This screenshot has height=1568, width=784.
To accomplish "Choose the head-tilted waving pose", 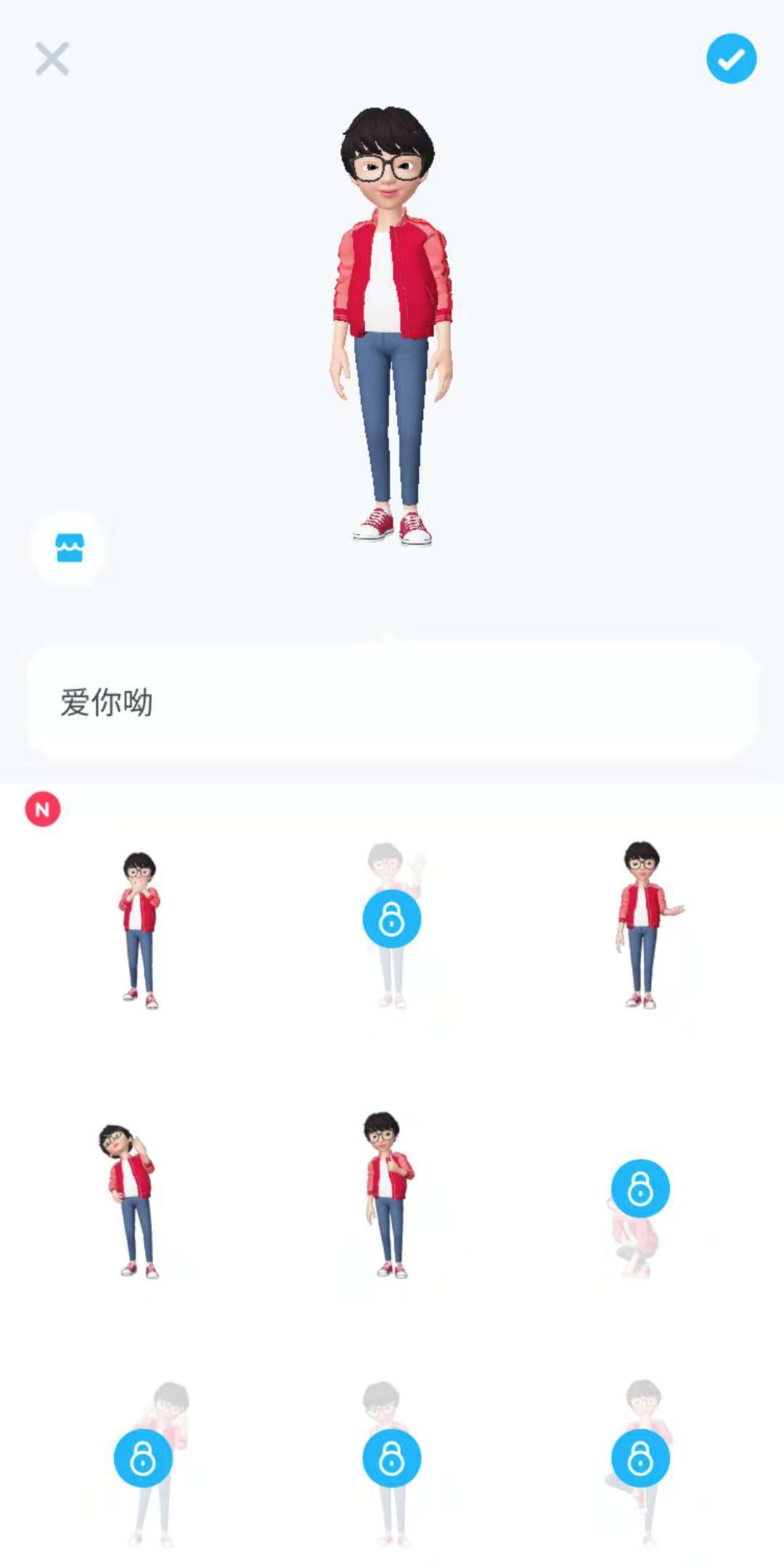I will click(131, 1199).
